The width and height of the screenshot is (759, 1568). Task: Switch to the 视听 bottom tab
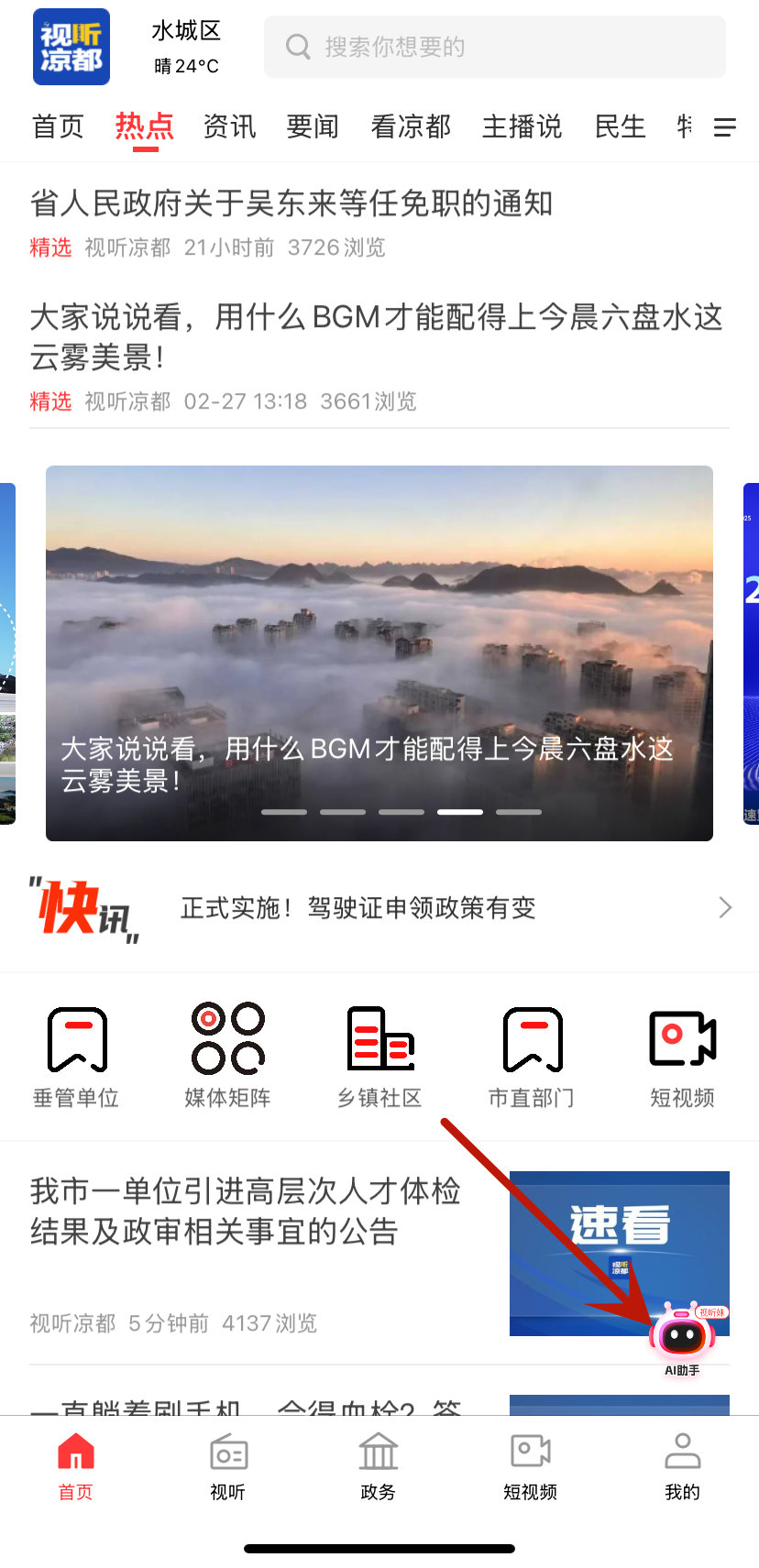pos(227,1466)
